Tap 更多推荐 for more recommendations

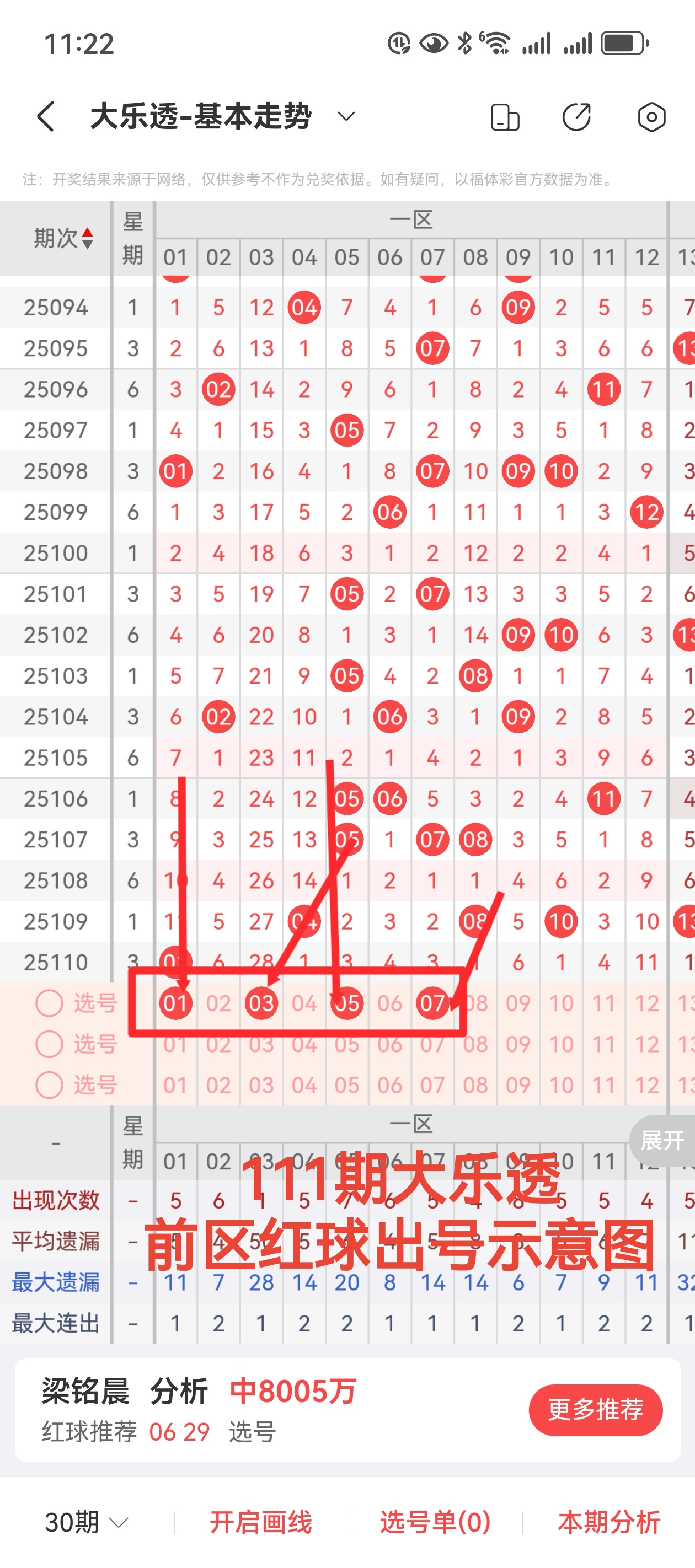[595, 1410]
